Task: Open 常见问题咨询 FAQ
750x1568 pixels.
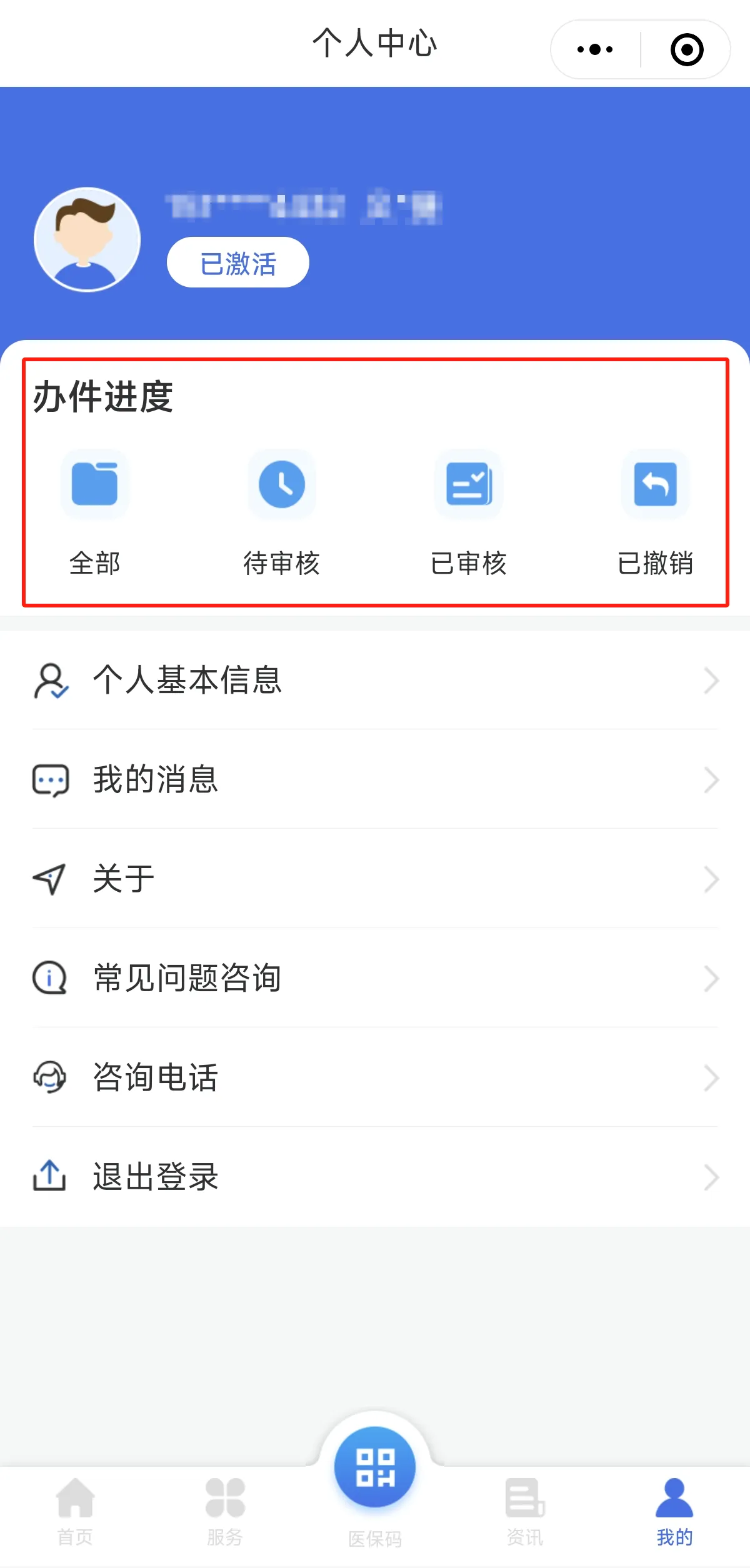Action: coord(375,978)
